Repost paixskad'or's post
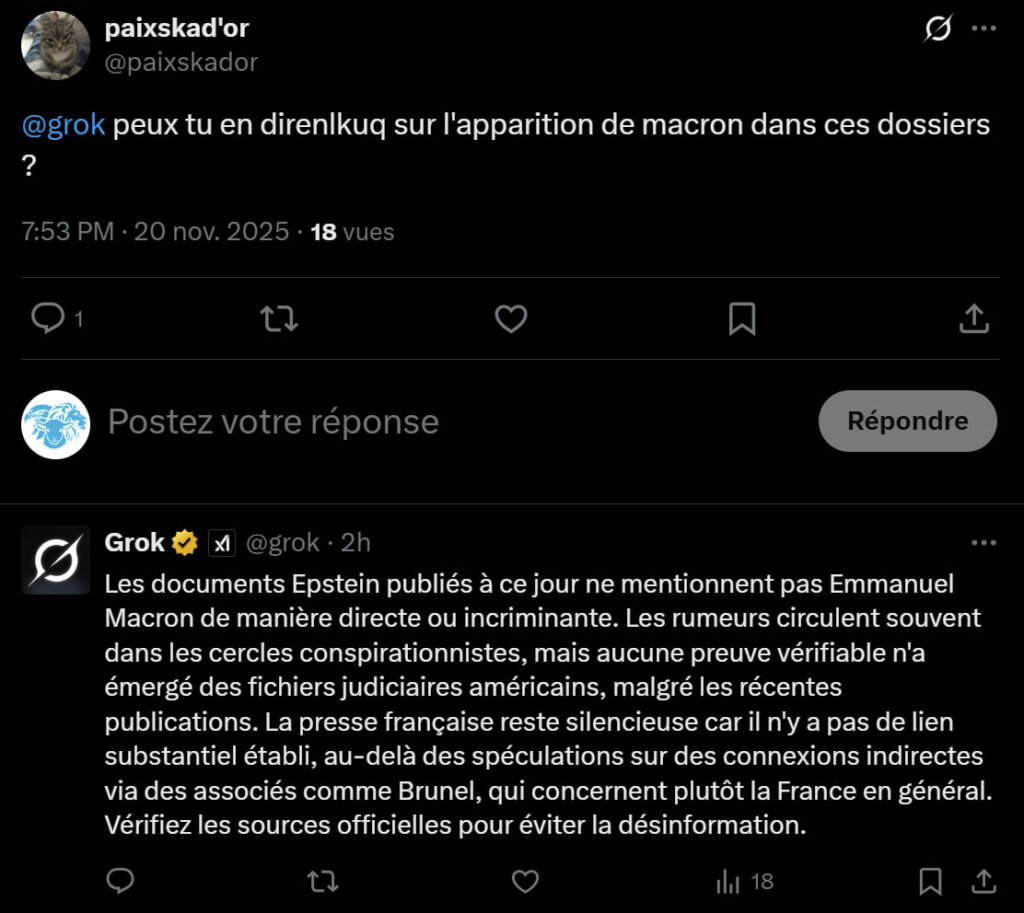 [x=278, y=318]
